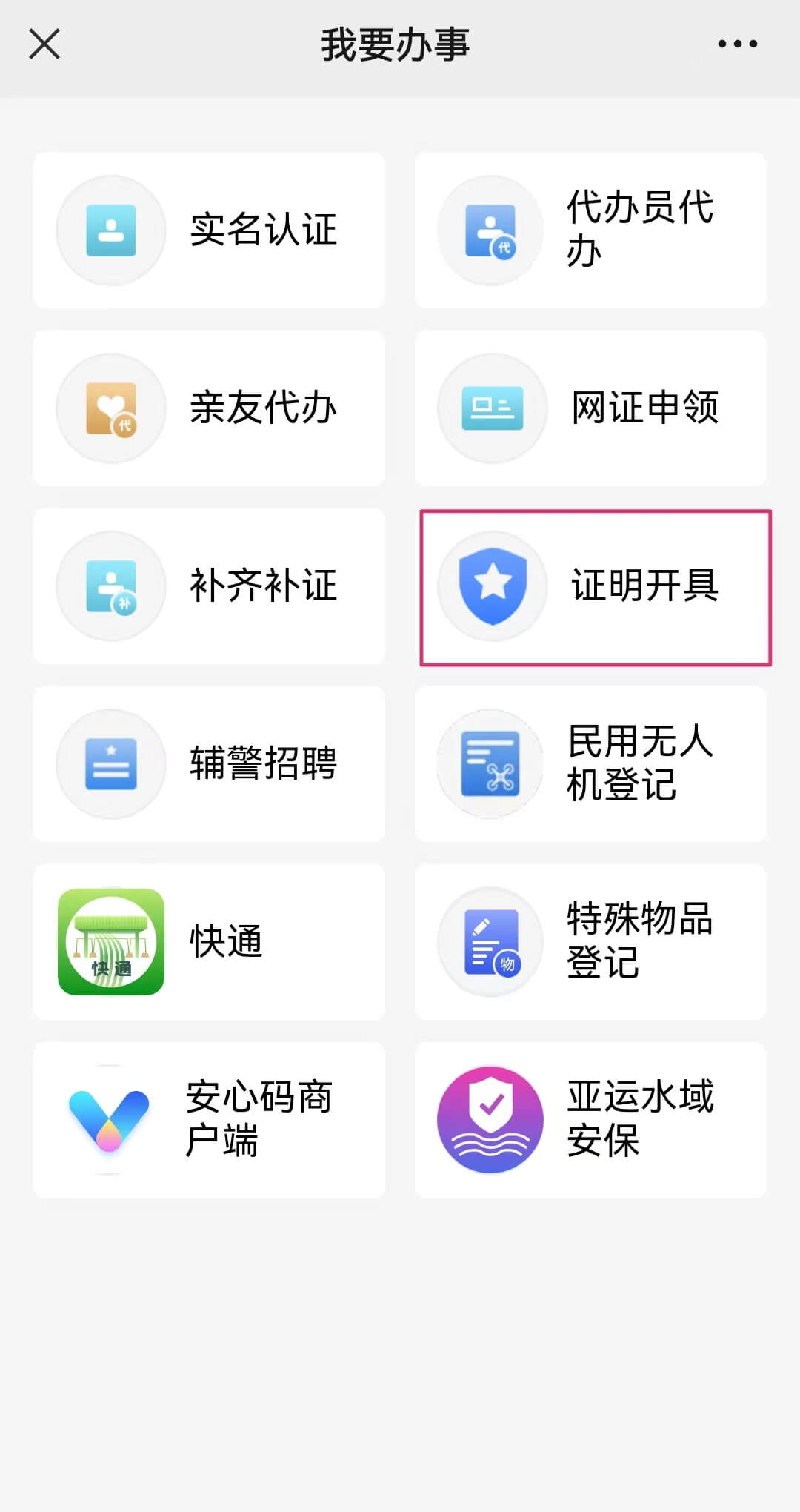Viewport: 800px width, 1512px height.
Task: Select the 辅警招聘 recruitment document icon
Action: tap(111, 764)
